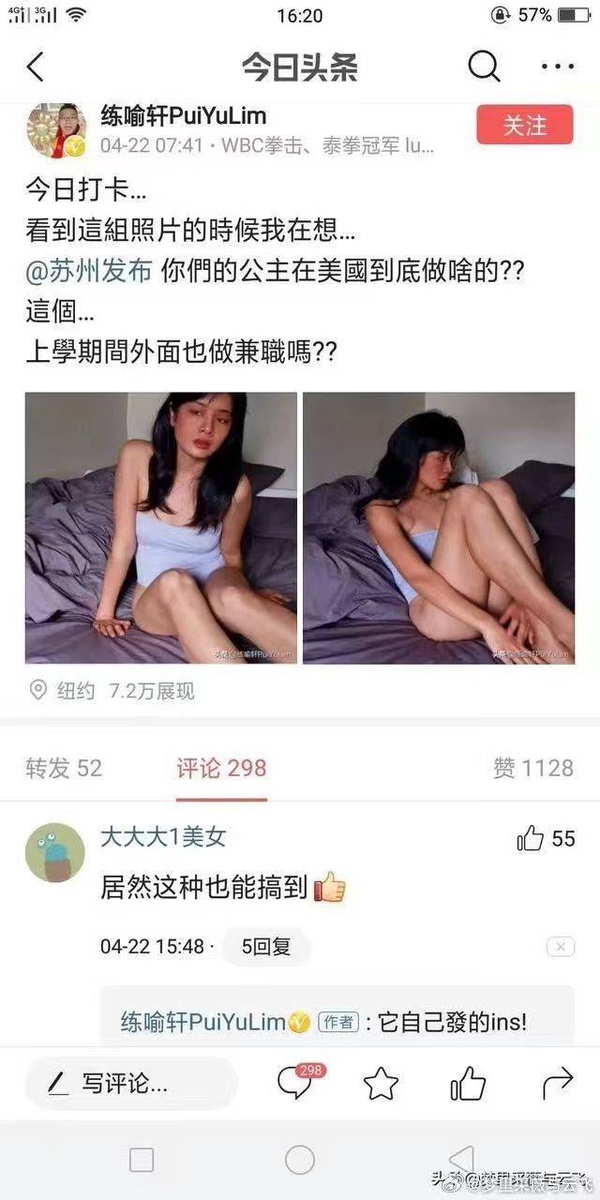Tap the 写评论 comment field
600x1200 pixels.
pyautogui.click(x=130, y=1083)
